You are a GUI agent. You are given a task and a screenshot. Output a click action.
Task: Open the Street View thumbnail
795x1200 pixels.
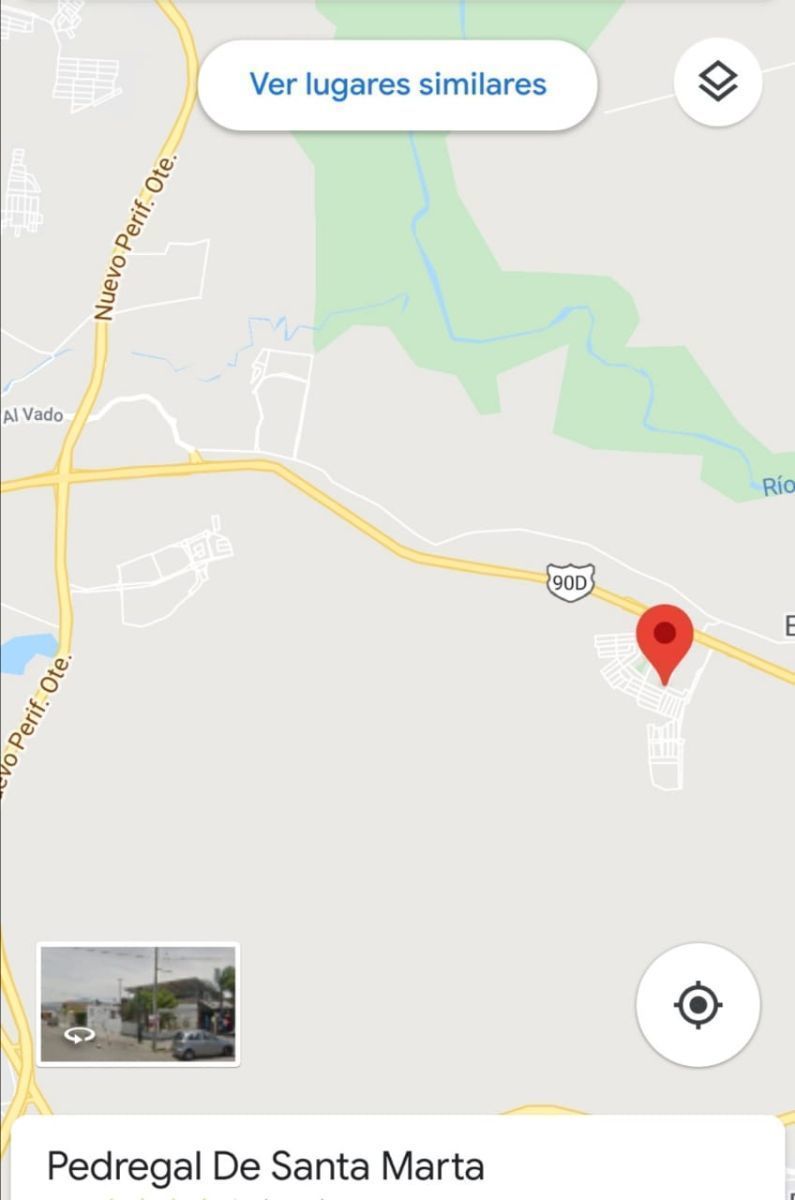(x=138, y=1004)
